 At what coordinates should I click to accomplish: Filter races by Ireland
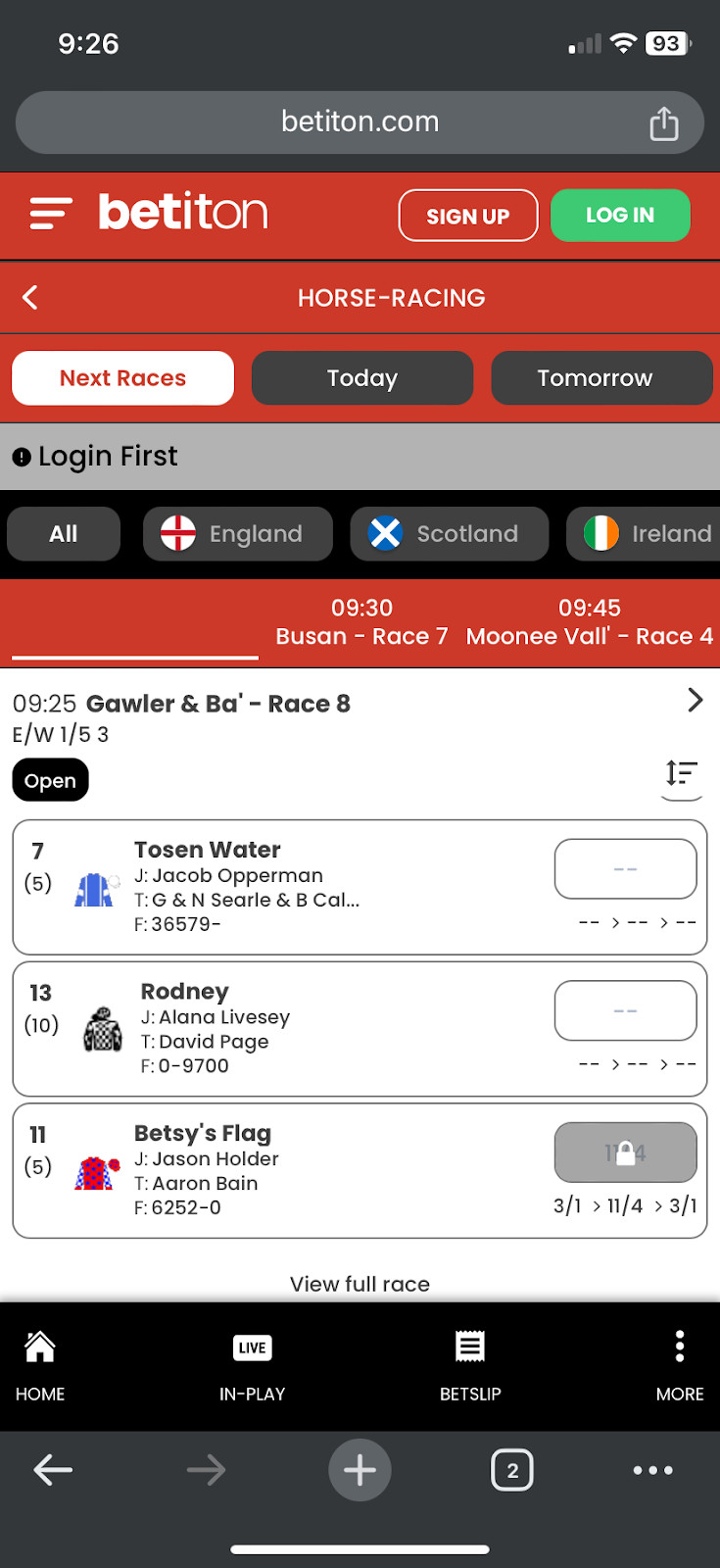(x=647, y=534)
